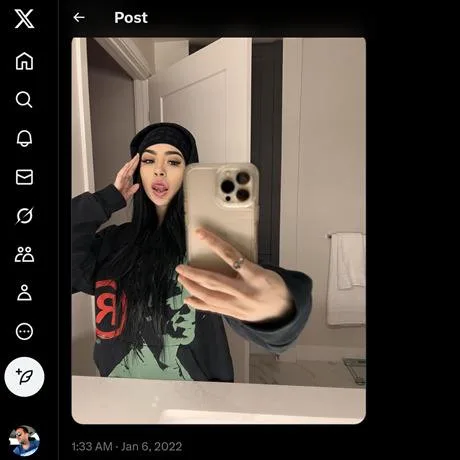This screenshot has width=460, height=460.
Task: Open the Grok slashed-circle icon
Action: click(x=24, y=216)
